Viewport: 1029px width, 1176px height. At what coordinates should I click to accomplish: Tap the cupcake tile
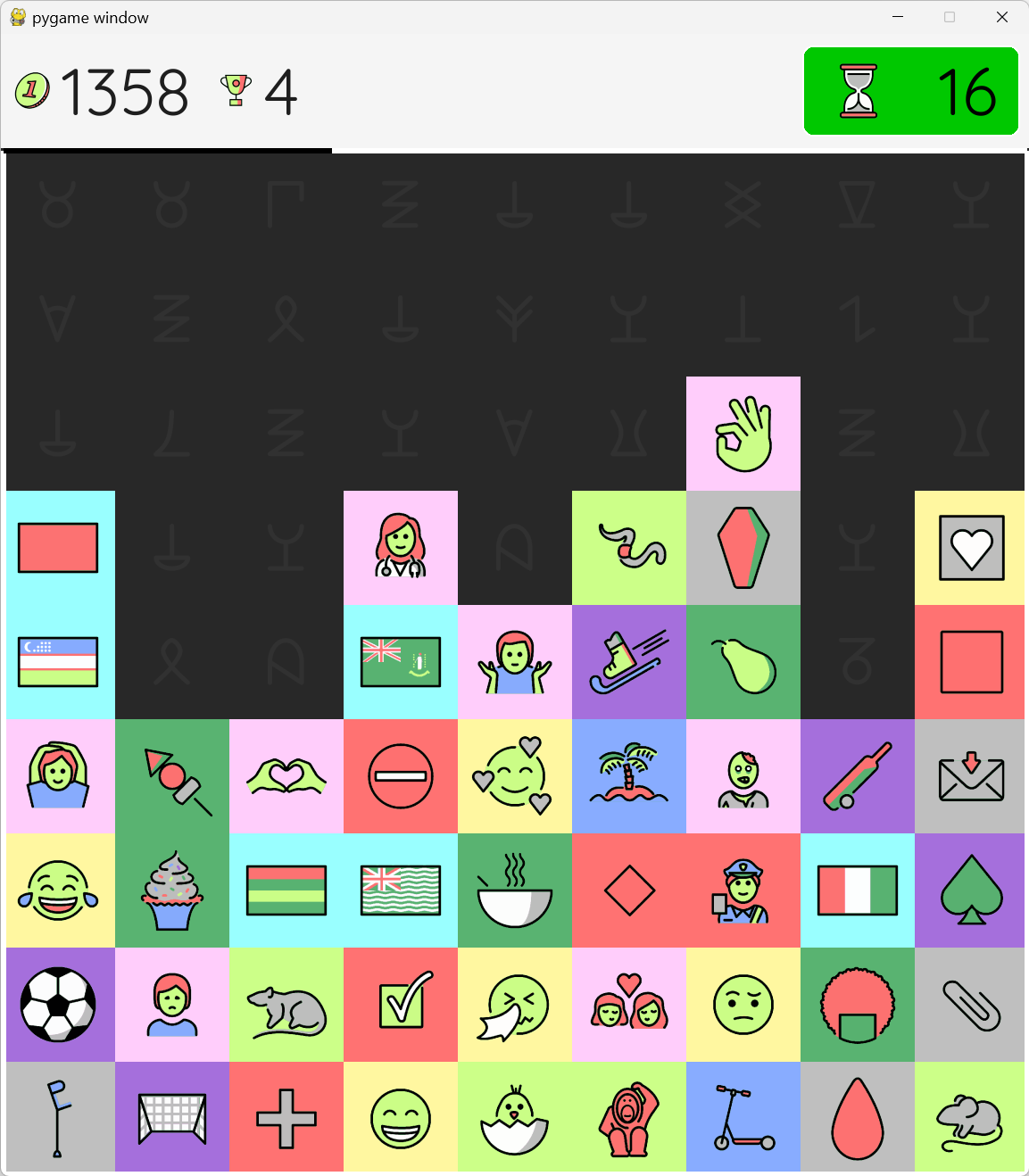coord(171,890)
